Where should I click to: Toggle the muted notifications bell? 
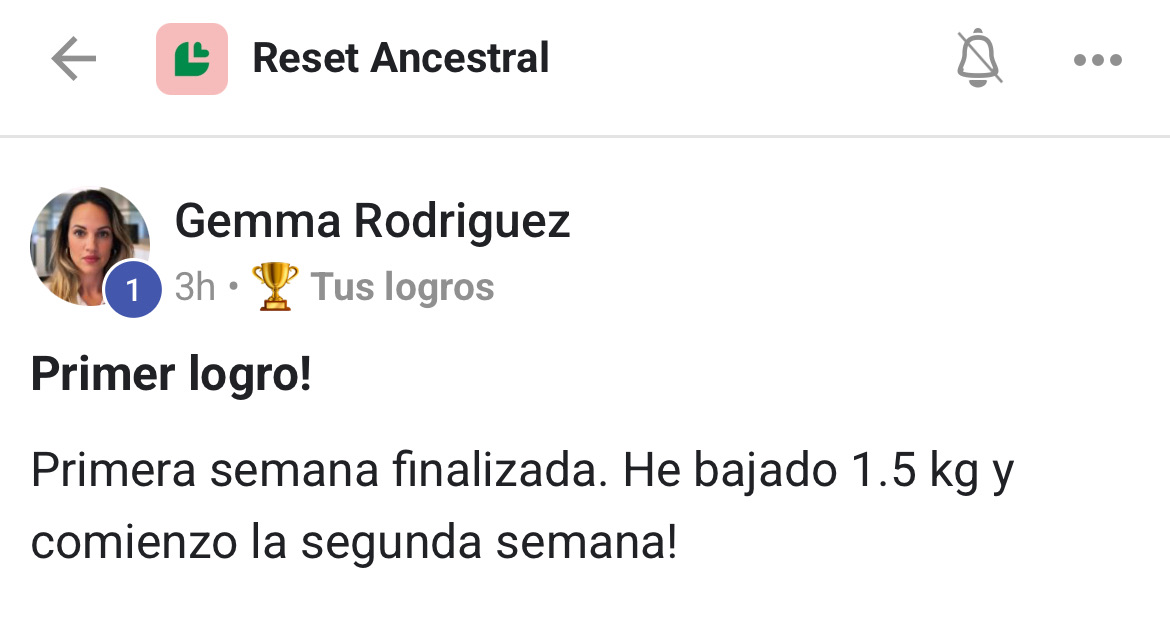979,59
